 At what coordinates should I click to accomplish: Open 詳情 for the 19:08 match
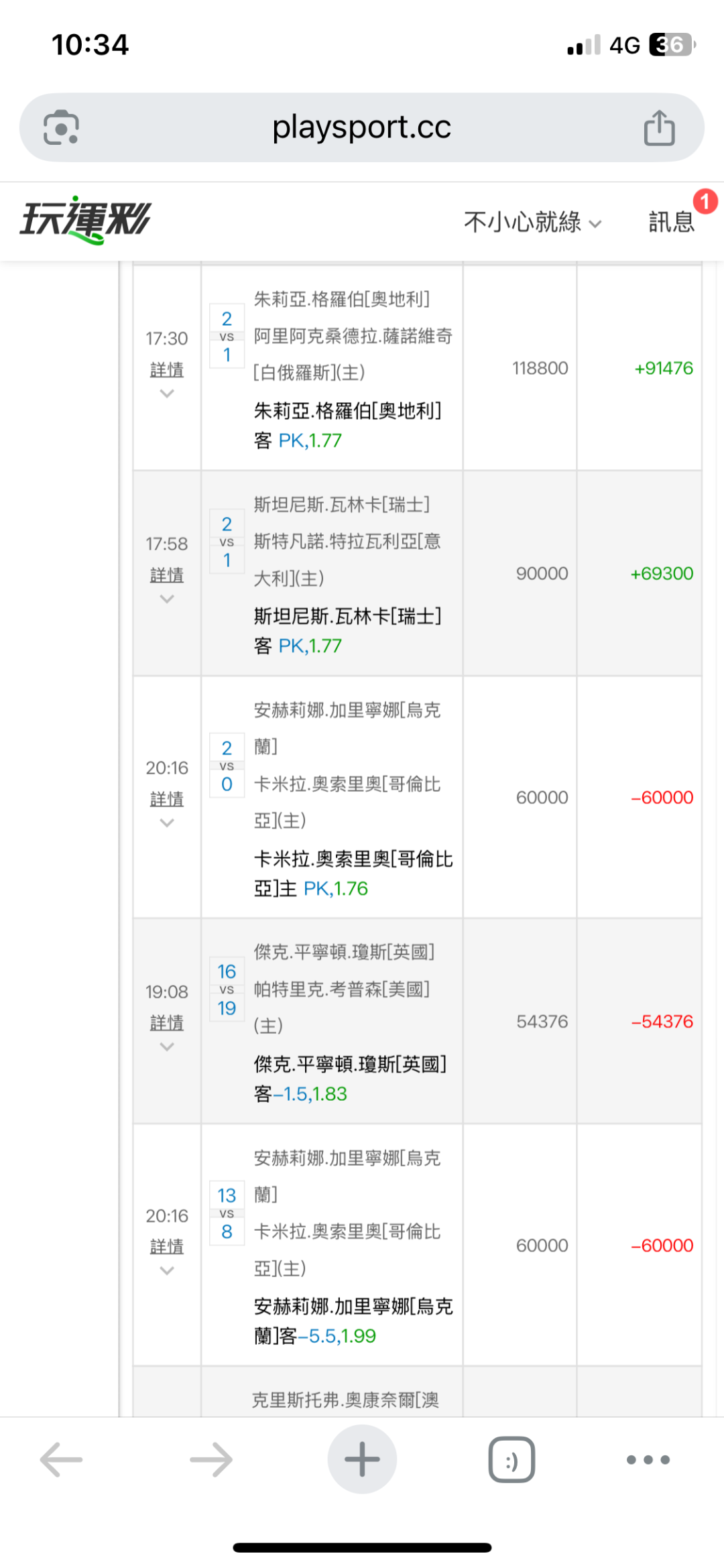(x=167, y=1022)
